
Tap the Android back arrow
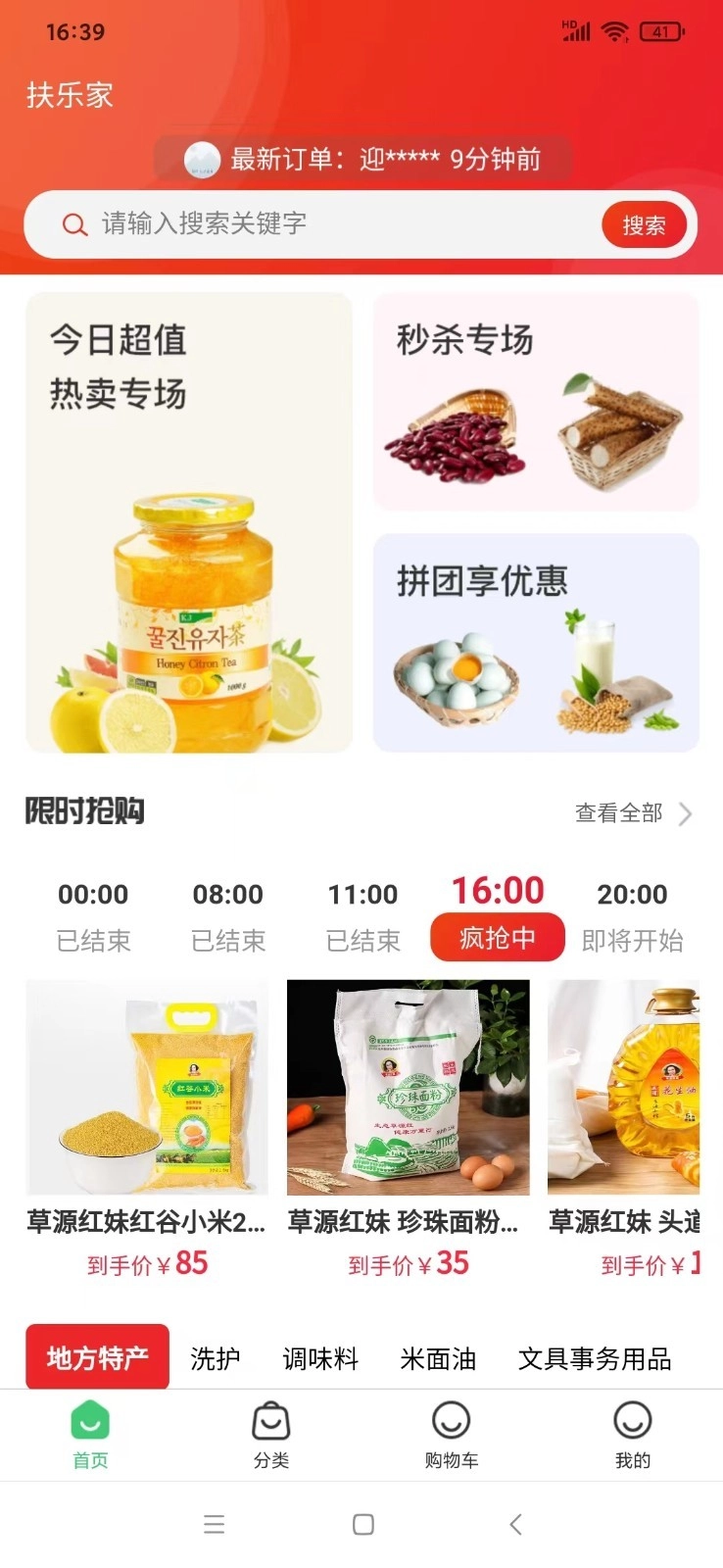(515, 1525)
